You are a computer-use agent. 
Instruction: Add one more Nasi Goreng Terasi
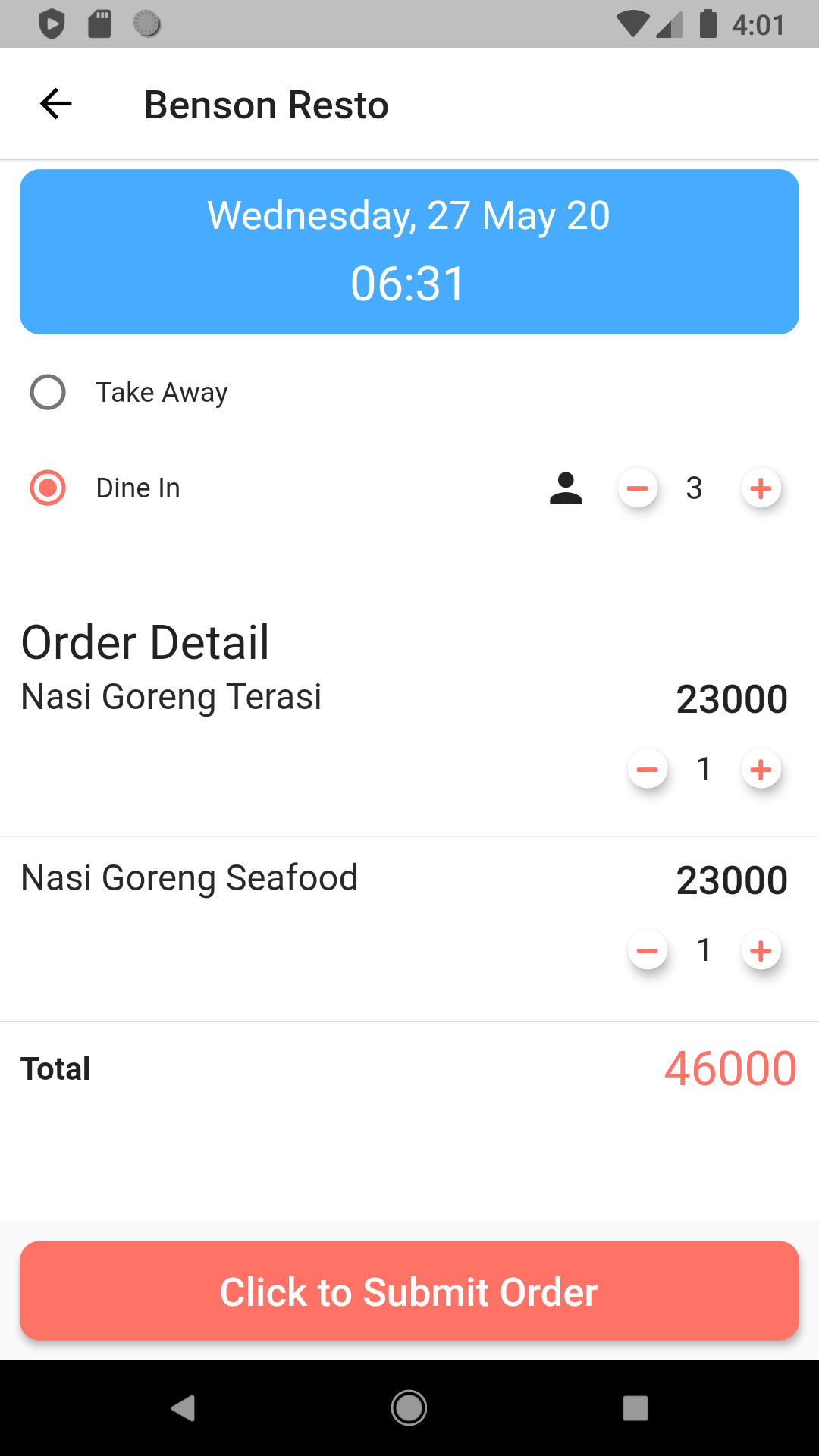click(761, 770)
